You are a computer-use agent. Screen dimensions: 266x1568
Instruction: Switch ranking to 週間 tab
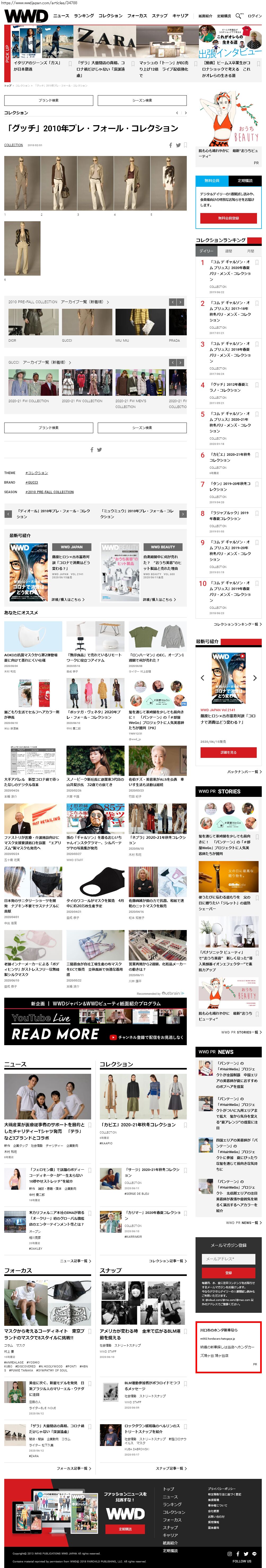[228, 251]
